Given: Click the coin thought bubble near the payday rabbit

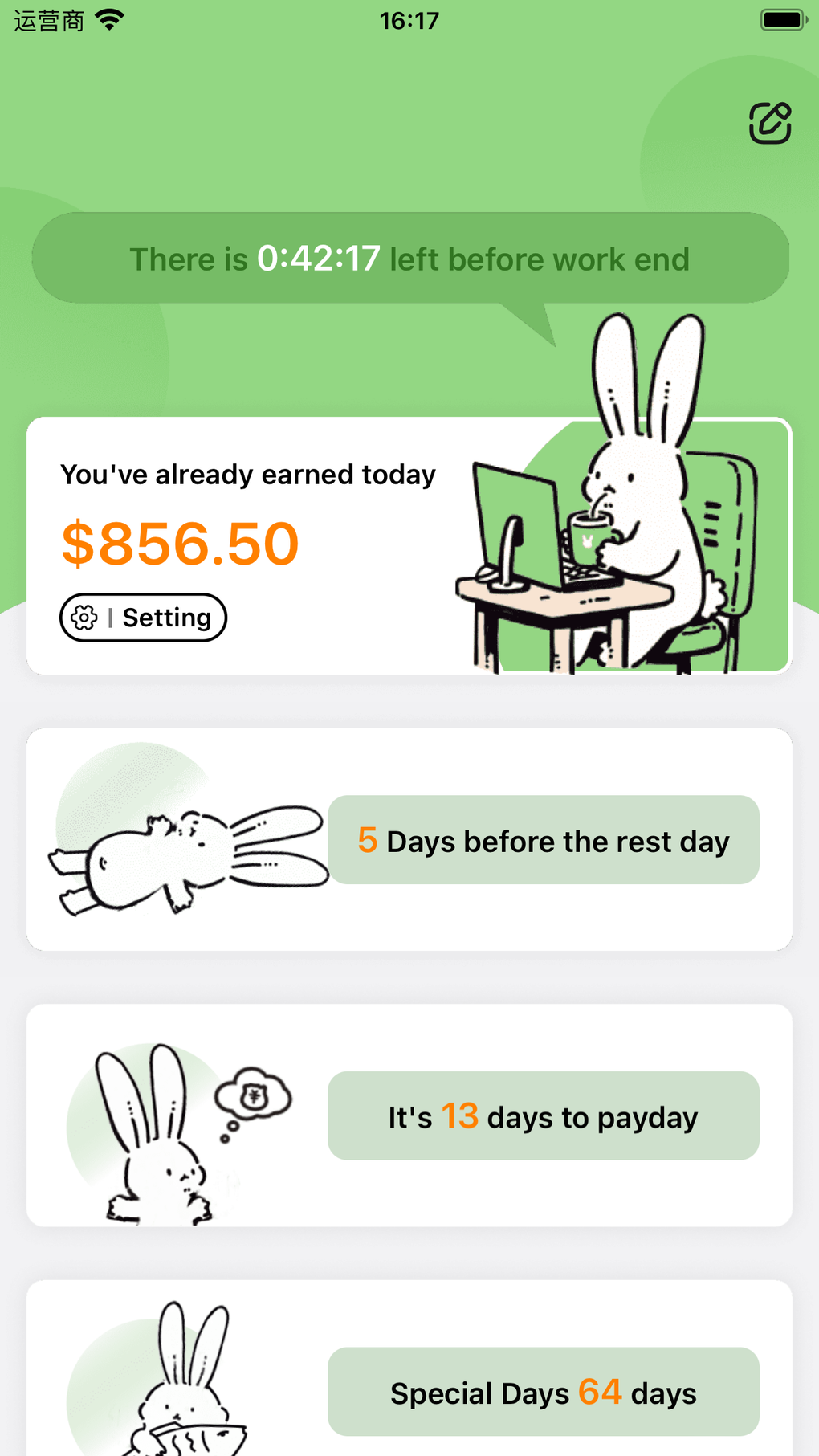Looking at the screenshot, I should [255, 1093].
